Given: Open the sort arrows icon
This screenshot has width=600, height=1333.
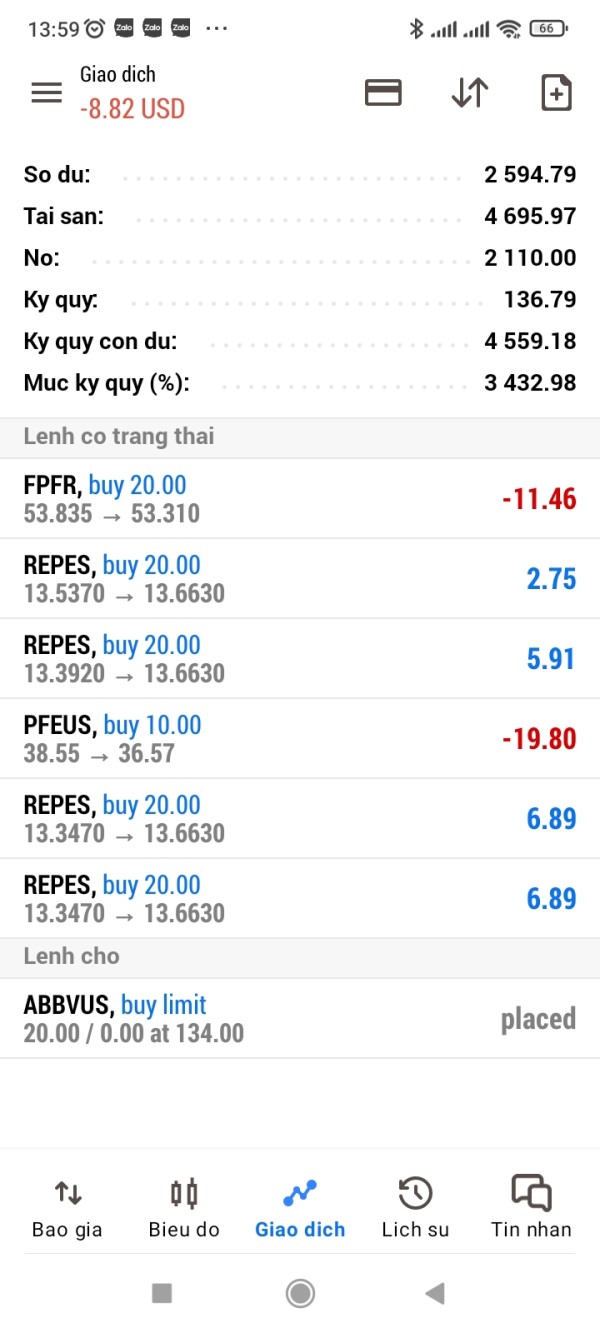Looking at the screenshot, I should click(470, 93).
